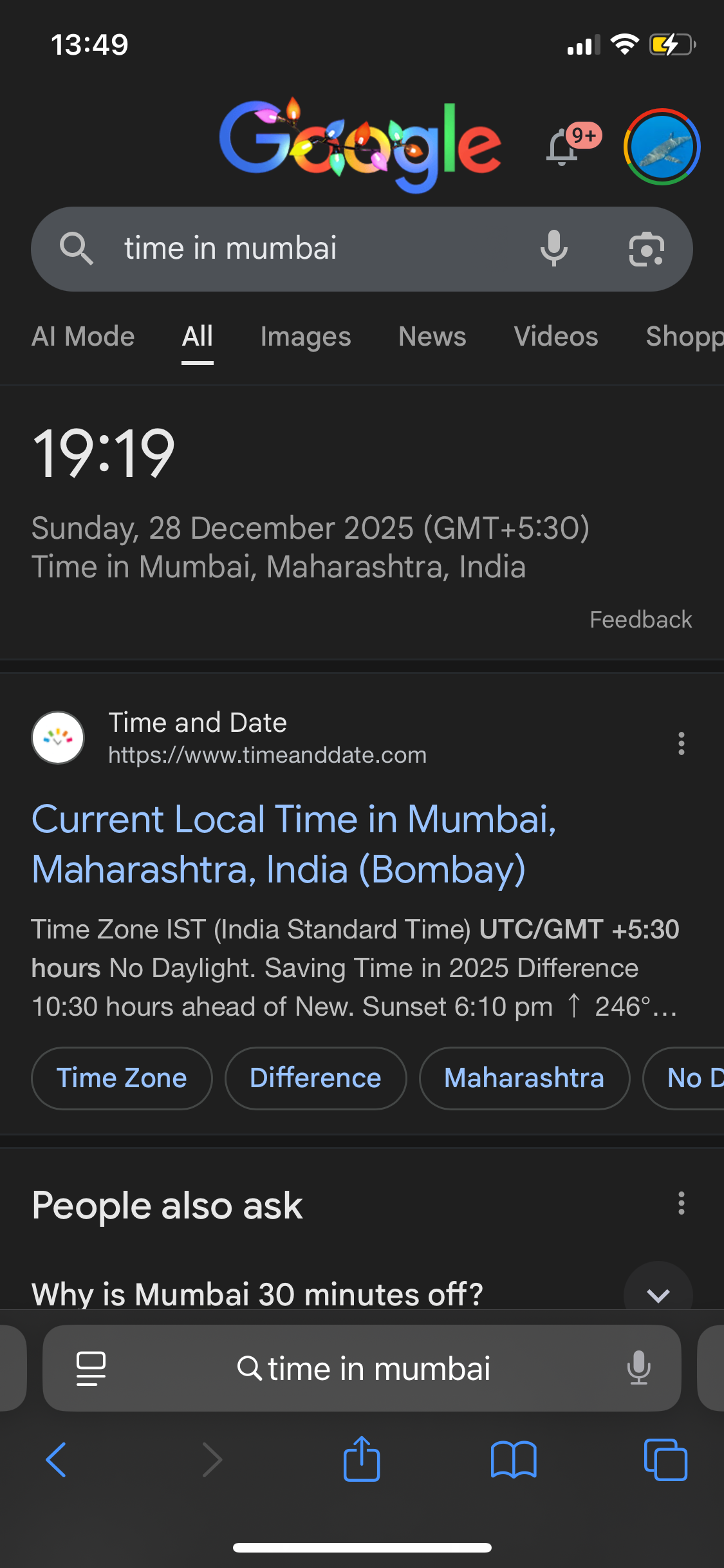Switch to the Videos tab
The image size is (724, 1568).
tap(556, 337)
